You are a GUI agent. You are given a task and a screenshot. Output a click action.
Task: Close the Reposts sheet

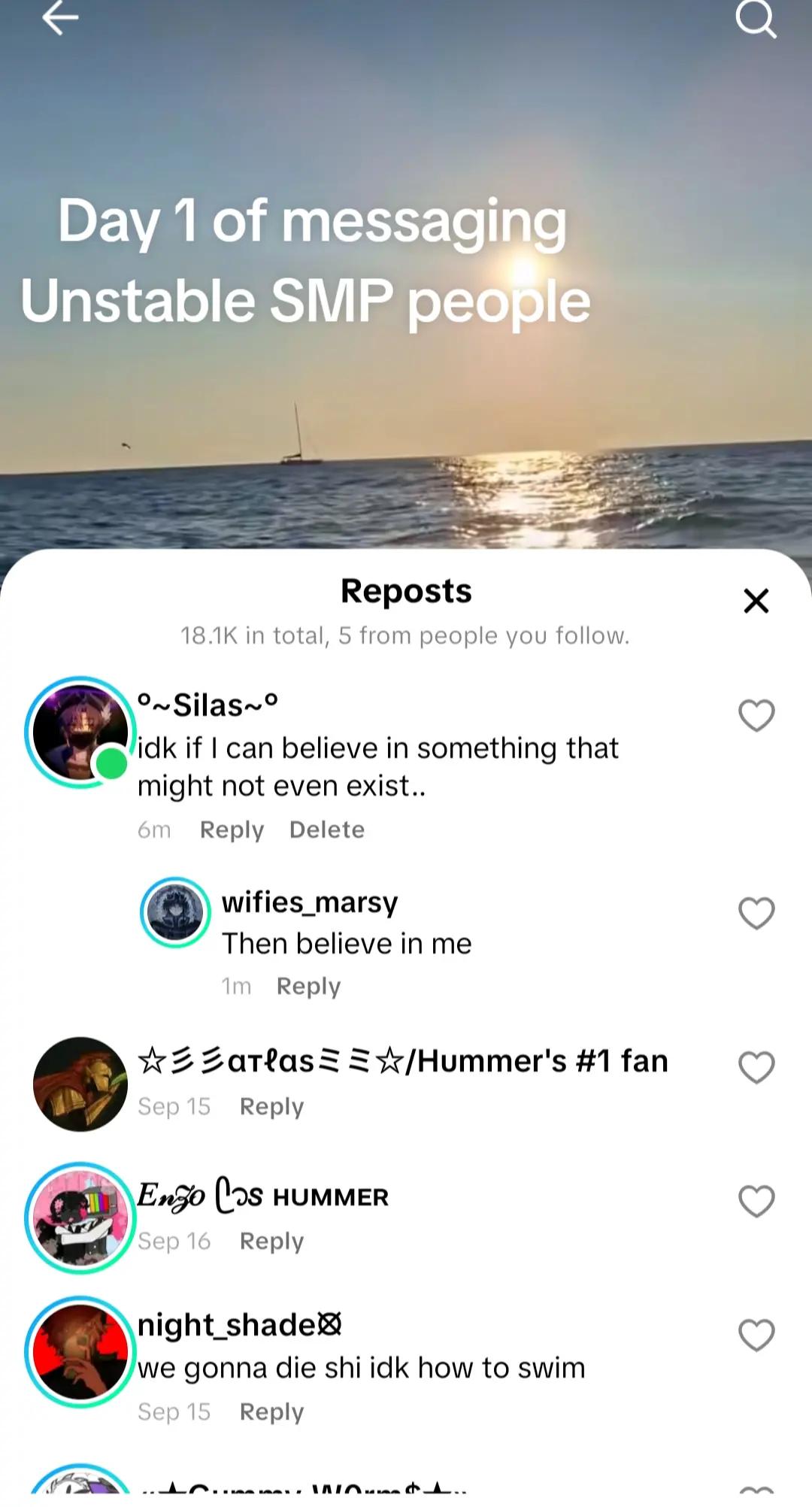[756, 601]
